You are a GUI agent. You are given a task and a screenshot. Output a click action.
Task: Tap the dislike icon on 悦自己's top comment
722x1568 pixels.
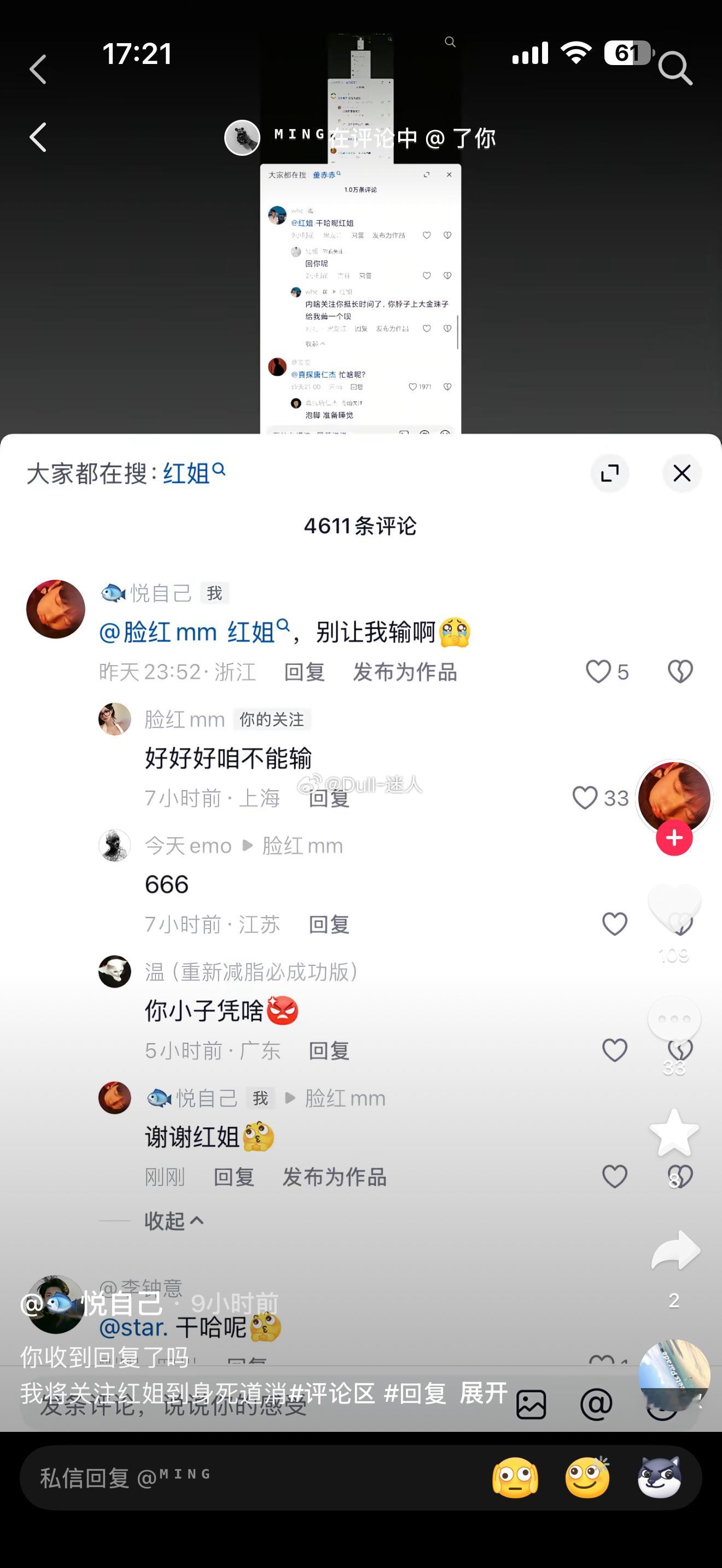pyautogui.click(x=679, y=672)
